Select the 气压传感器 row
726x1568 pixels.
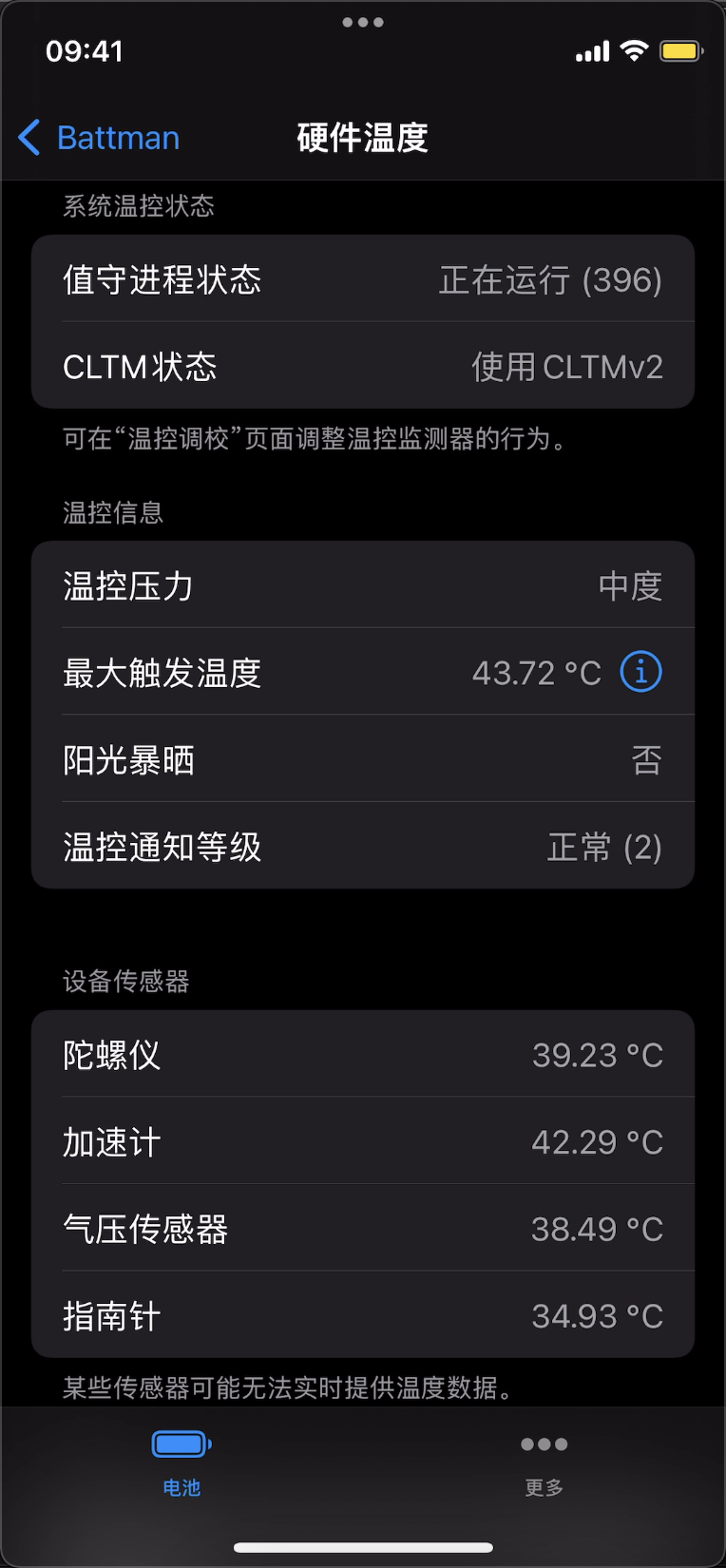point(363,1229)
